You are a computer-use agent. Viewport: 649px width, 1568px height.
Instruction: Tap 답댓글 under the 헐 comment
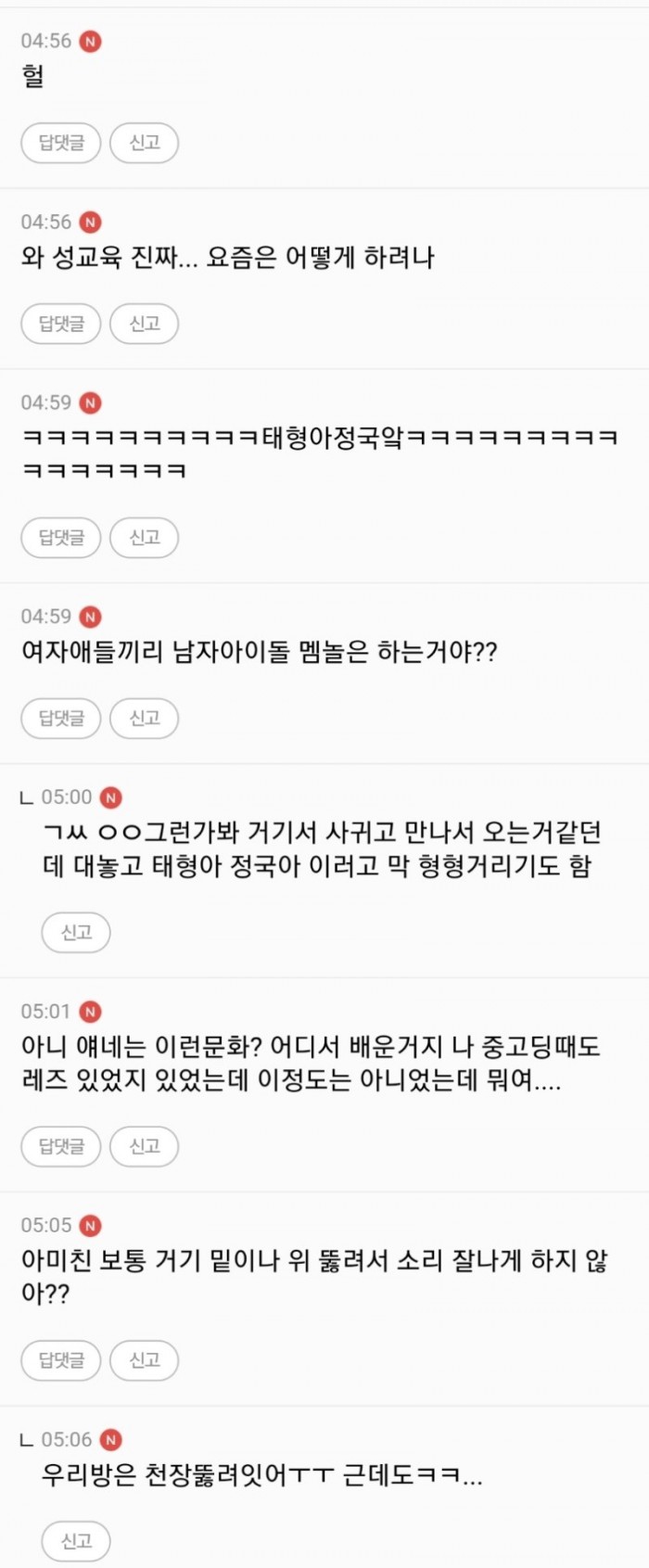tap(60, 143)
